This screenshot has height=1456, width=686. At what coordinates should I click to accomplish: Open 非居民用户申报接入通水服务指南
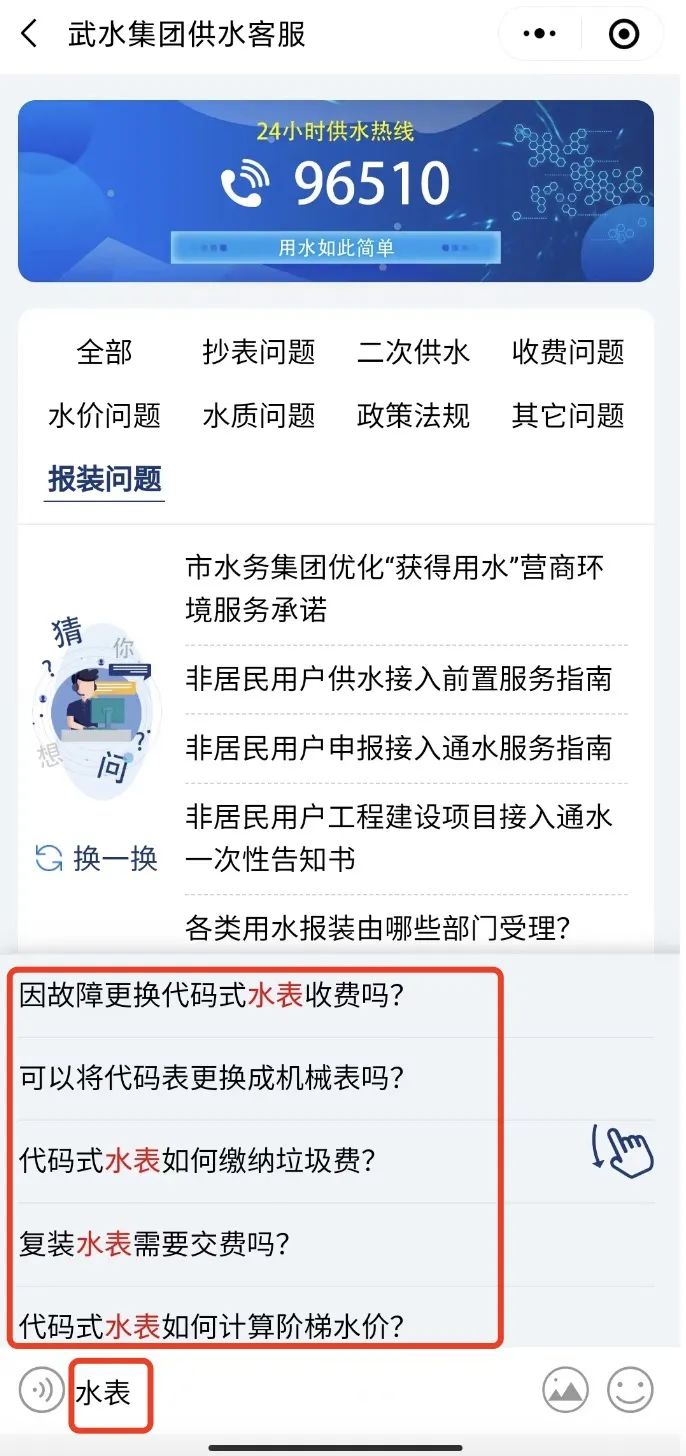(398, 748)
